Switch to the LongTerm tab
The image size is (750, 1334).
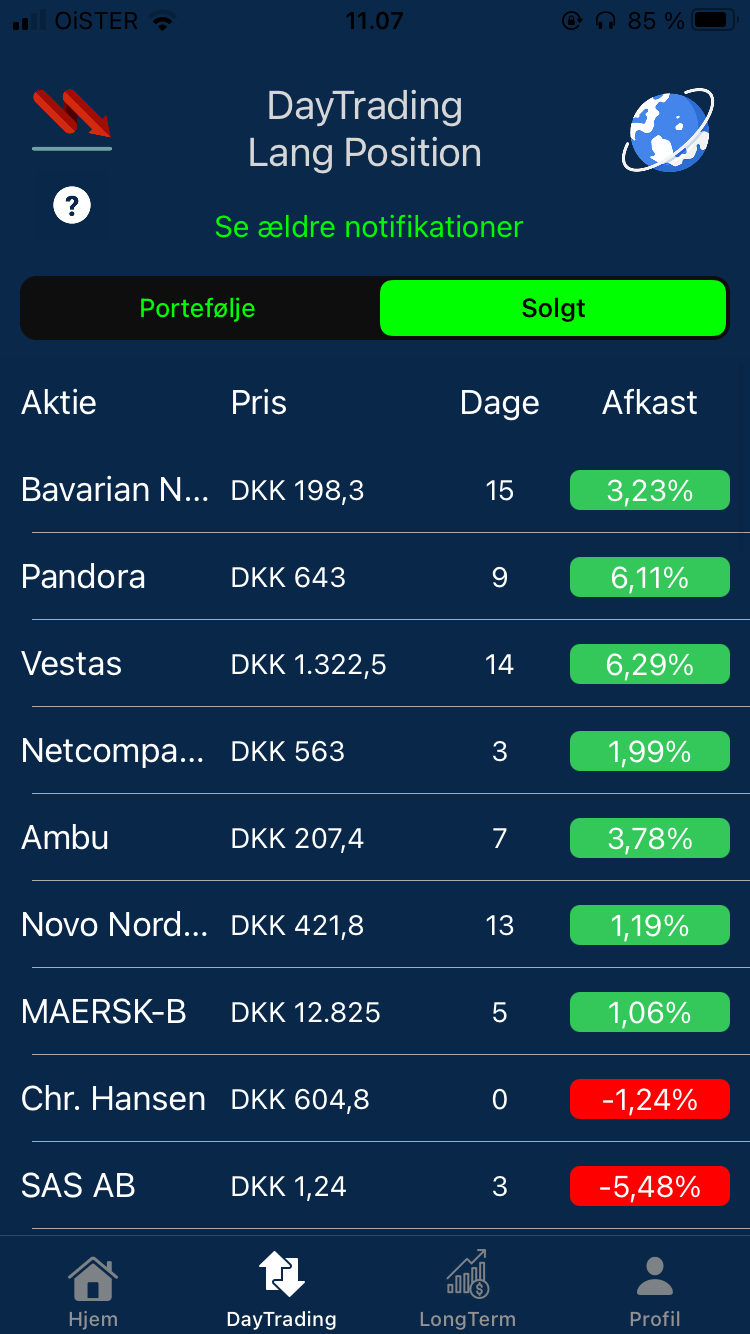pos(467,1290)
